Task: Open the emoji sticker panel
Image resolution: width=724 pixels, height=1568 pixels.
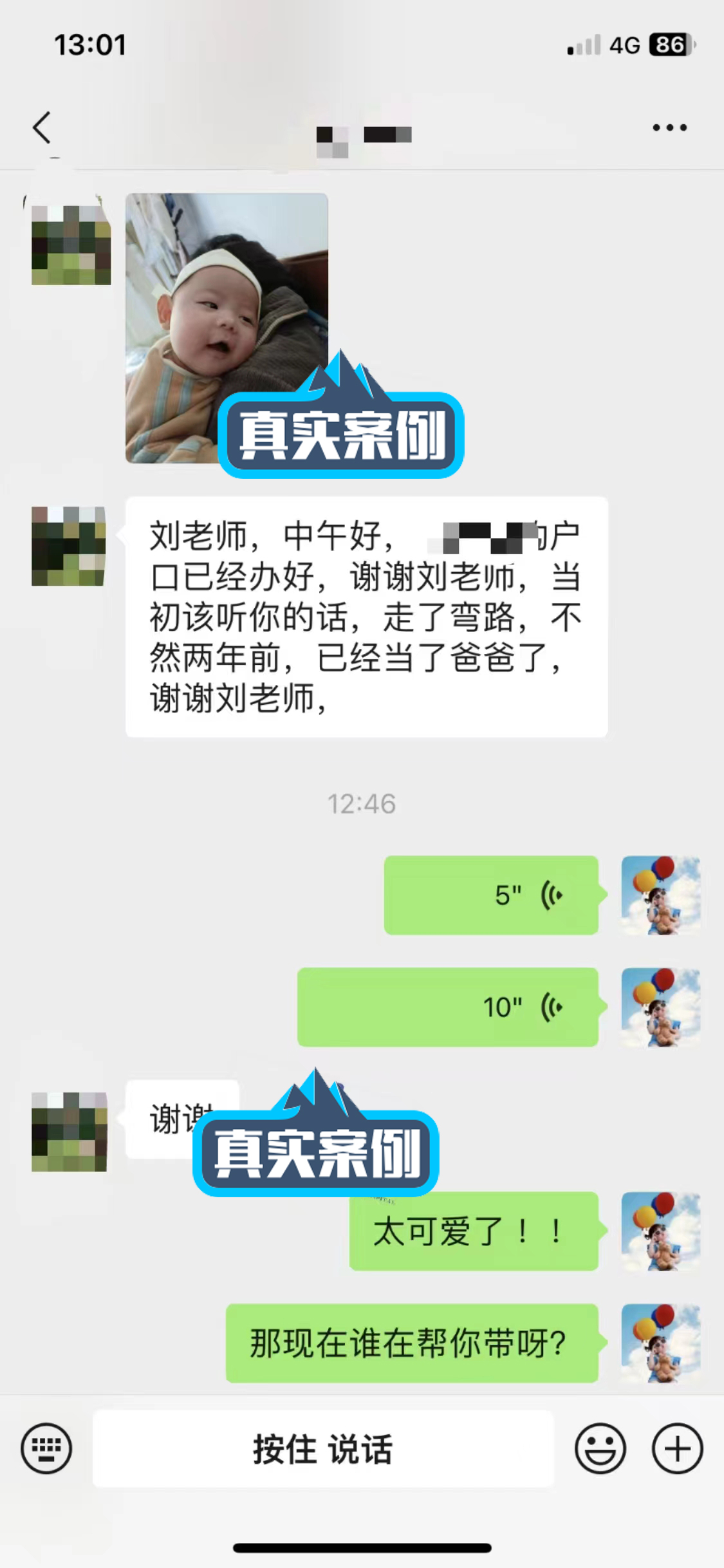Action: [x=600, y=1449]
